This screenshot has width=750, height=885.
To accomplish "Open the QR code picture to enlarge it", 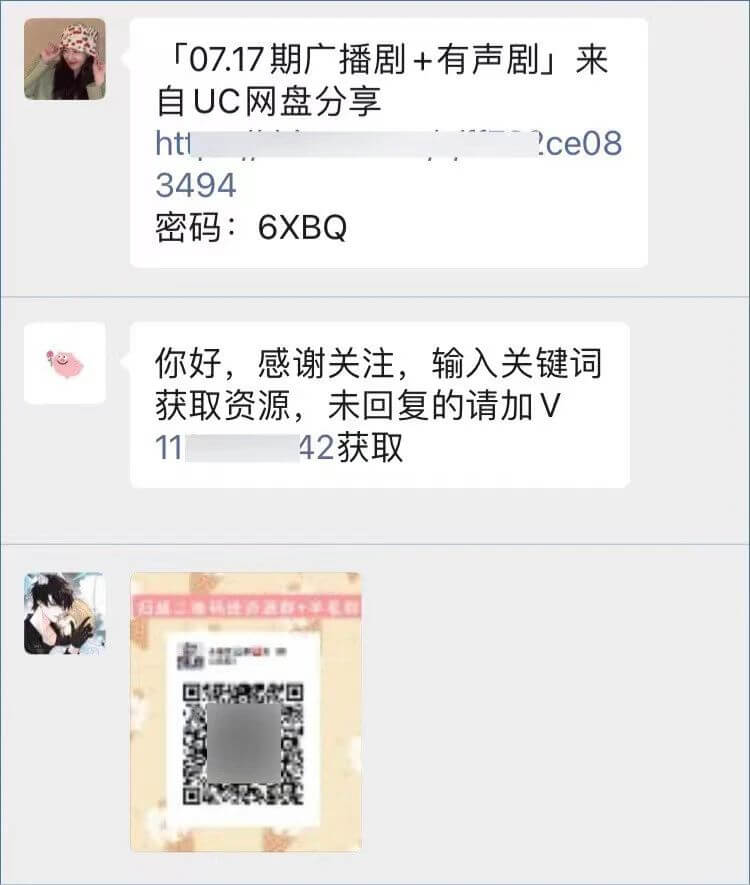I will pos(247,710).
